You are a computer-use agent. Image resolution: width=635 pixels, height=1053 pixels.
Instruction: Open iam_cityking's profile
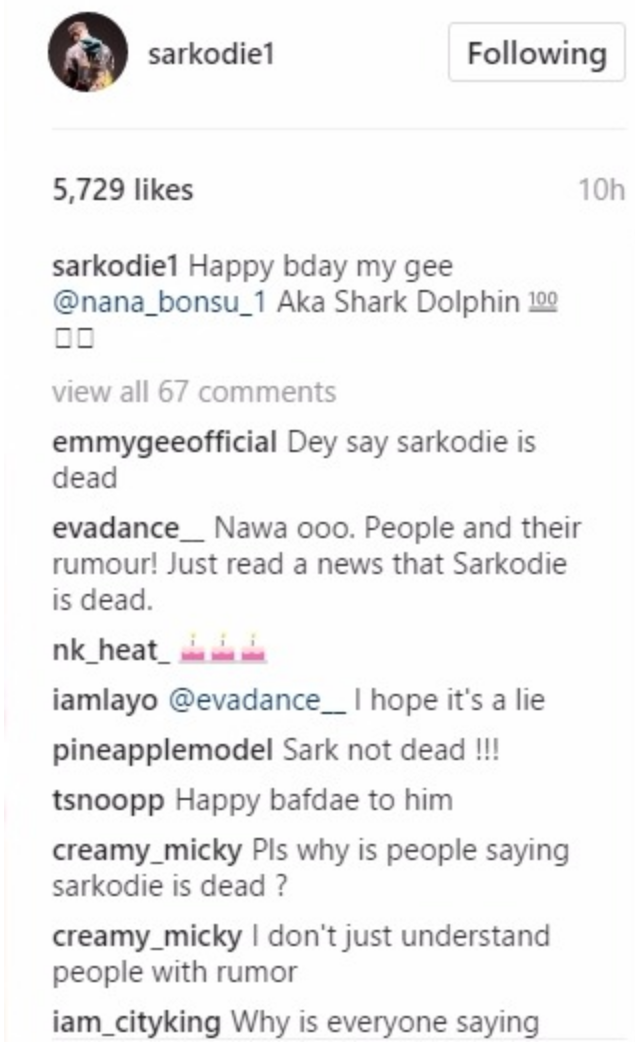tap(136, 1023)
